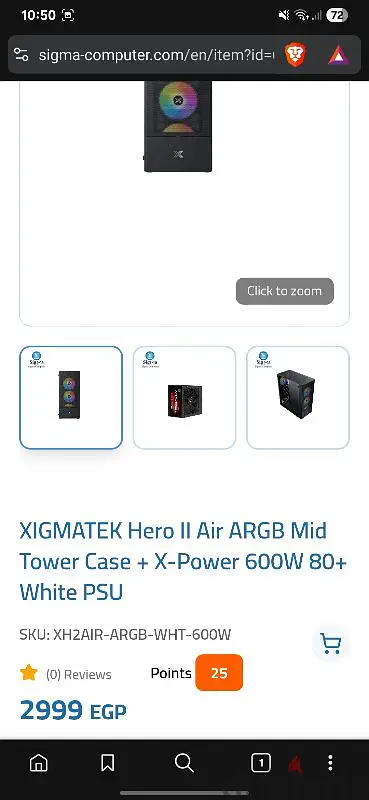The height and width of the screenshot is (800, 369).
Task: Select the angled case view thumbnail
Action: point(298,397)
